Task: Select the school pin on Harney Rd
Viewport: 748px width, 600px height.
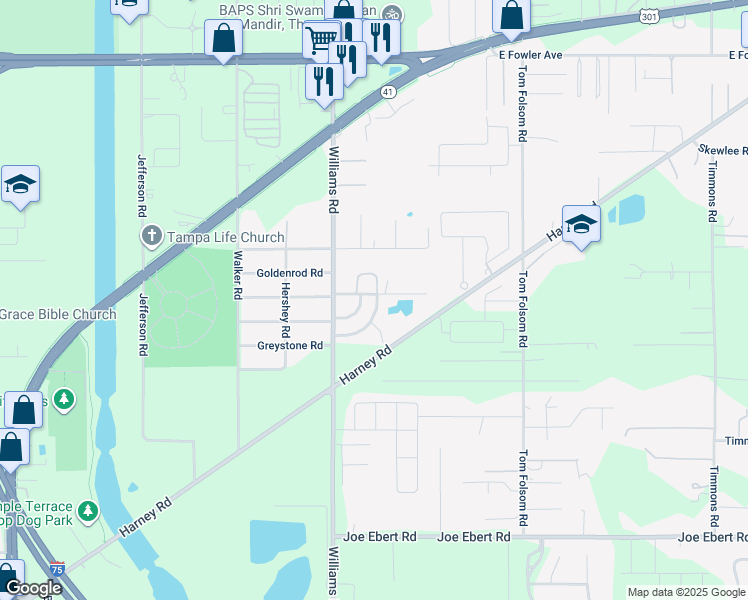Action: (581, 226)
